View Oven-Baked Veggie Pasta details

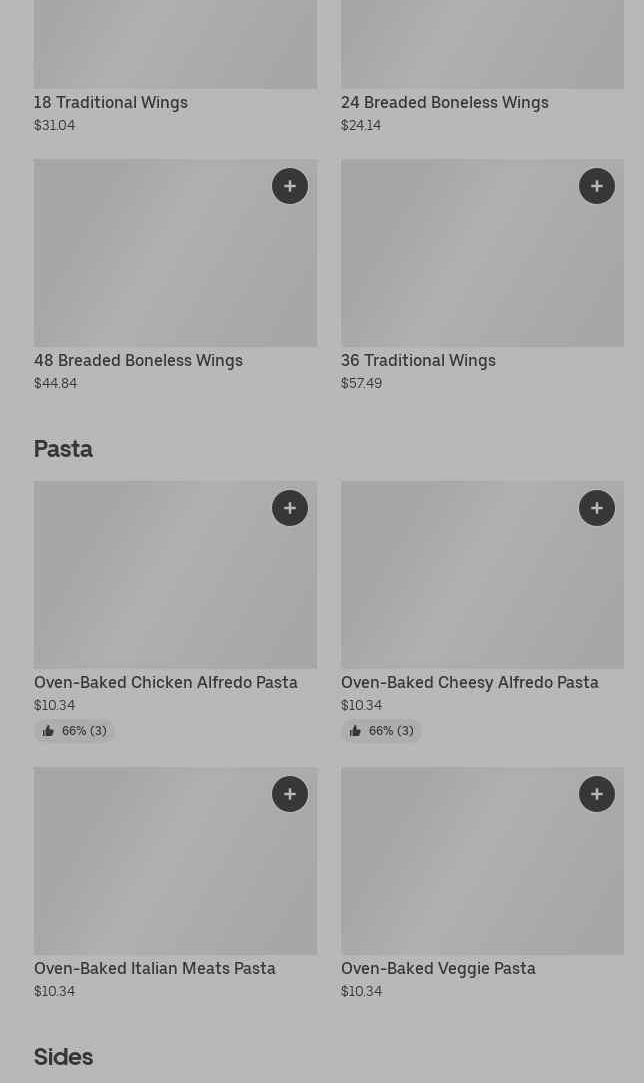pos(438,968)
